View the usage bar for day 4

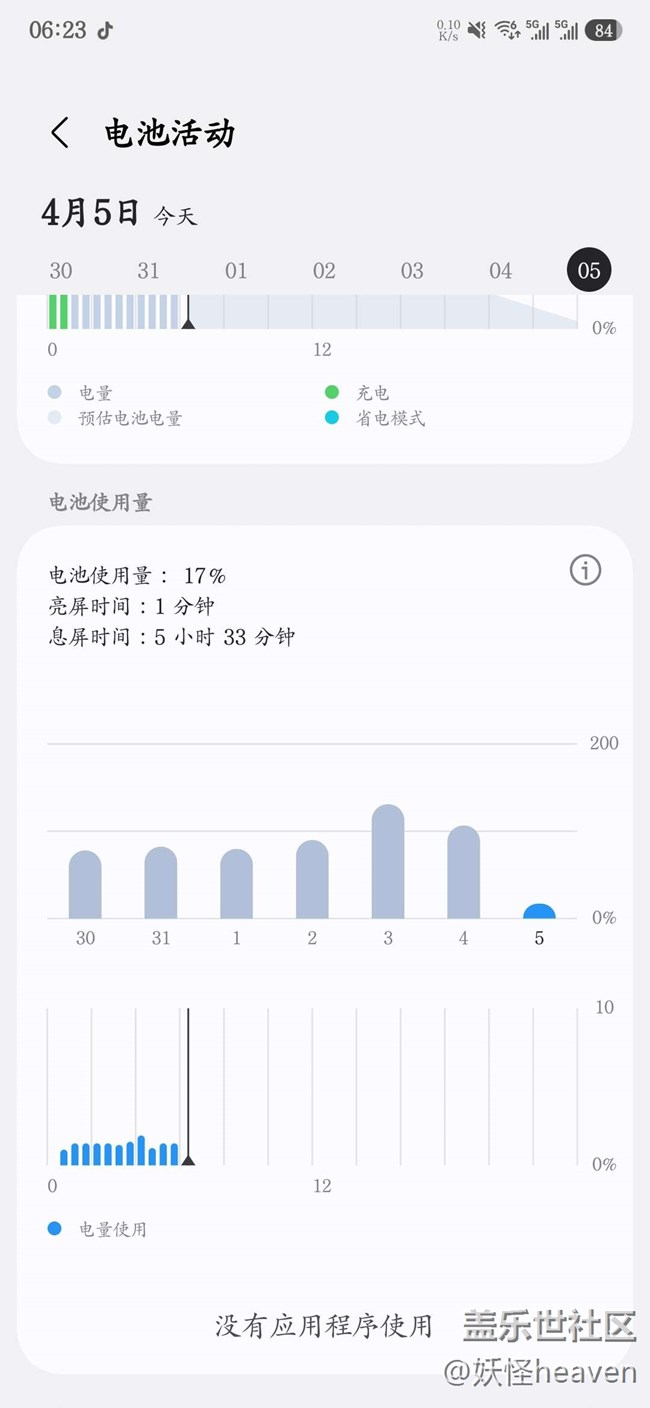463,872
